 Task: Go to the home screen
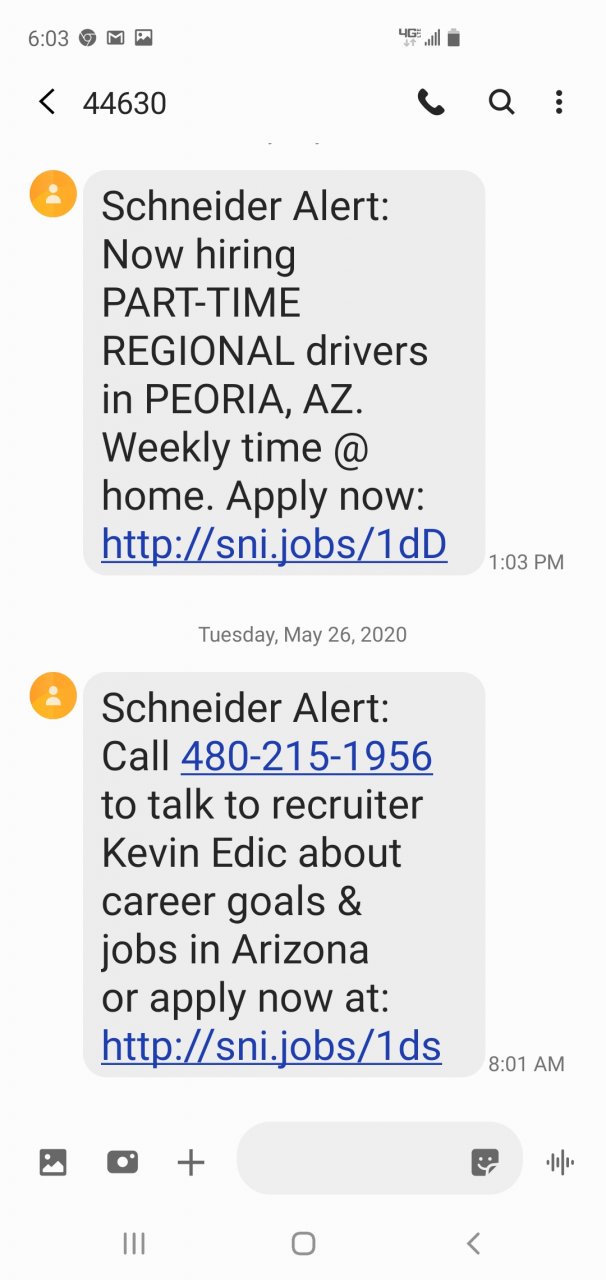pos(303,1243)
